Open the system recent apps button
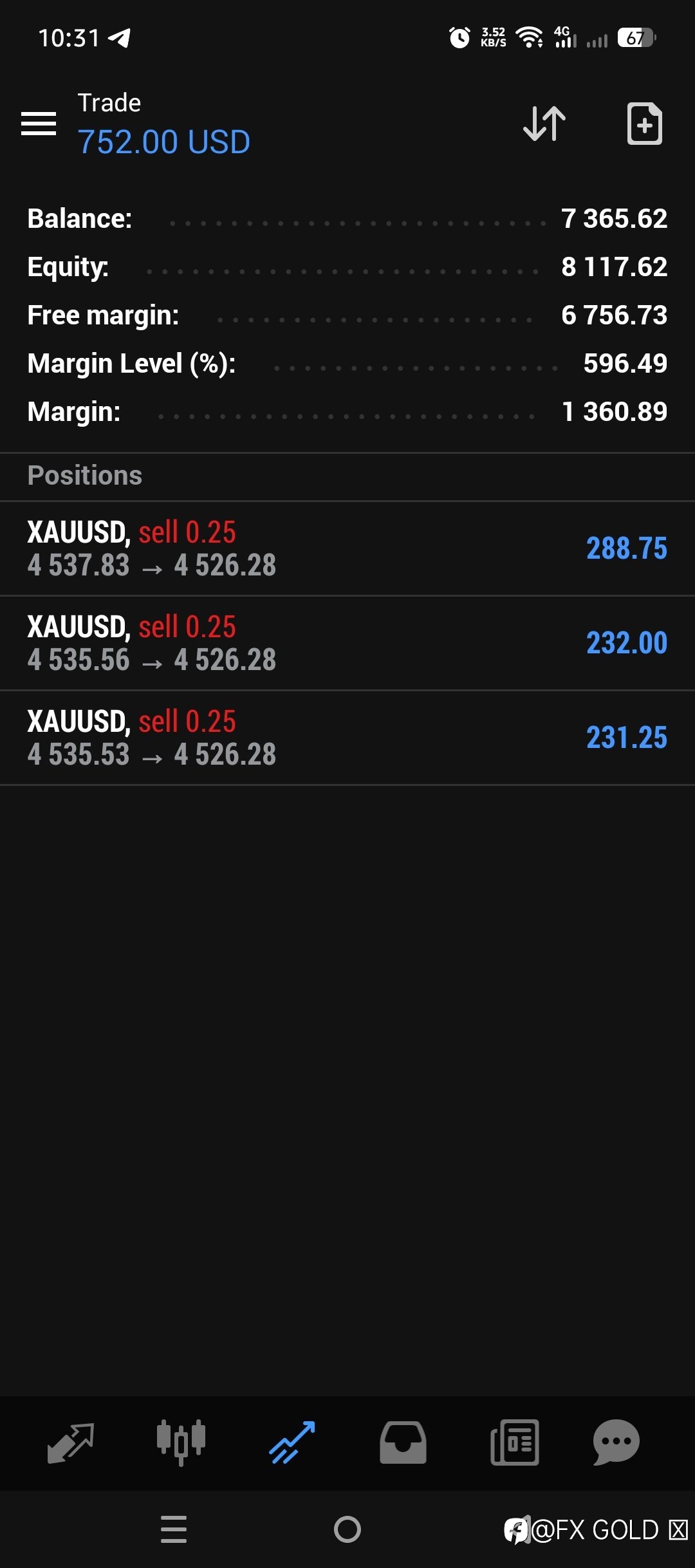The width and height of the screenshot is (695, 1568). 174,1529
